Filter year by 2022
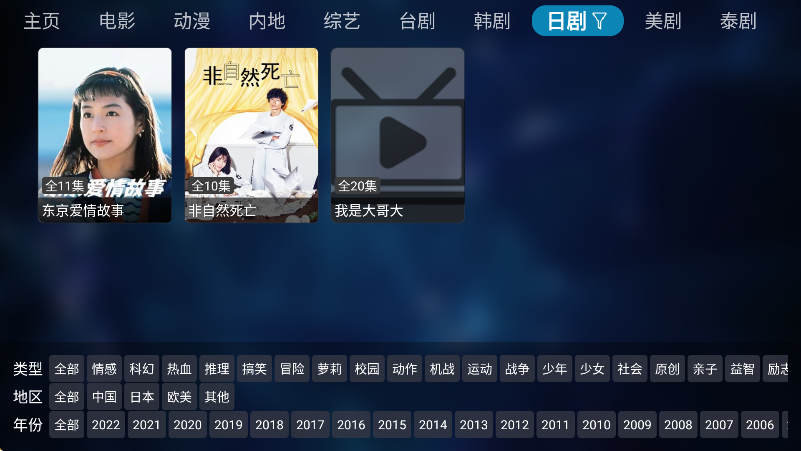 (x=106, y=425)
